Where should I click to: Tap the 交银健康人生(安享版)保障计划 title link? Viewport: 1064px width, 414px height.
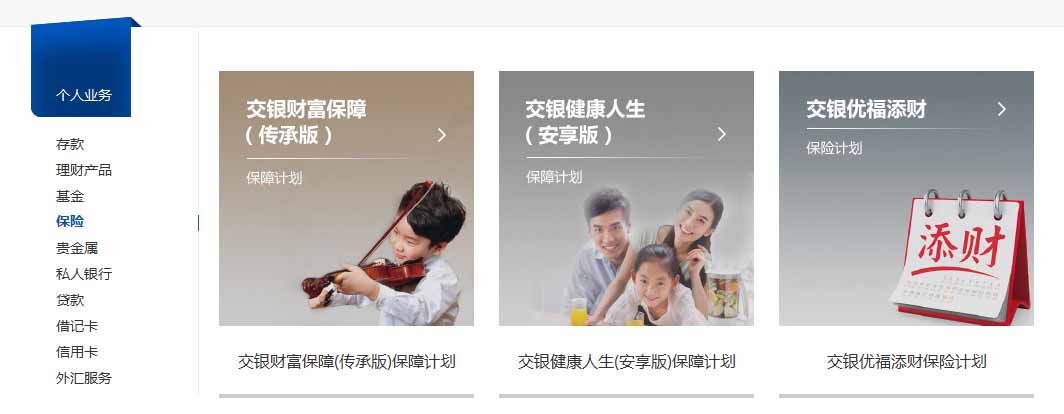(626, 361)
